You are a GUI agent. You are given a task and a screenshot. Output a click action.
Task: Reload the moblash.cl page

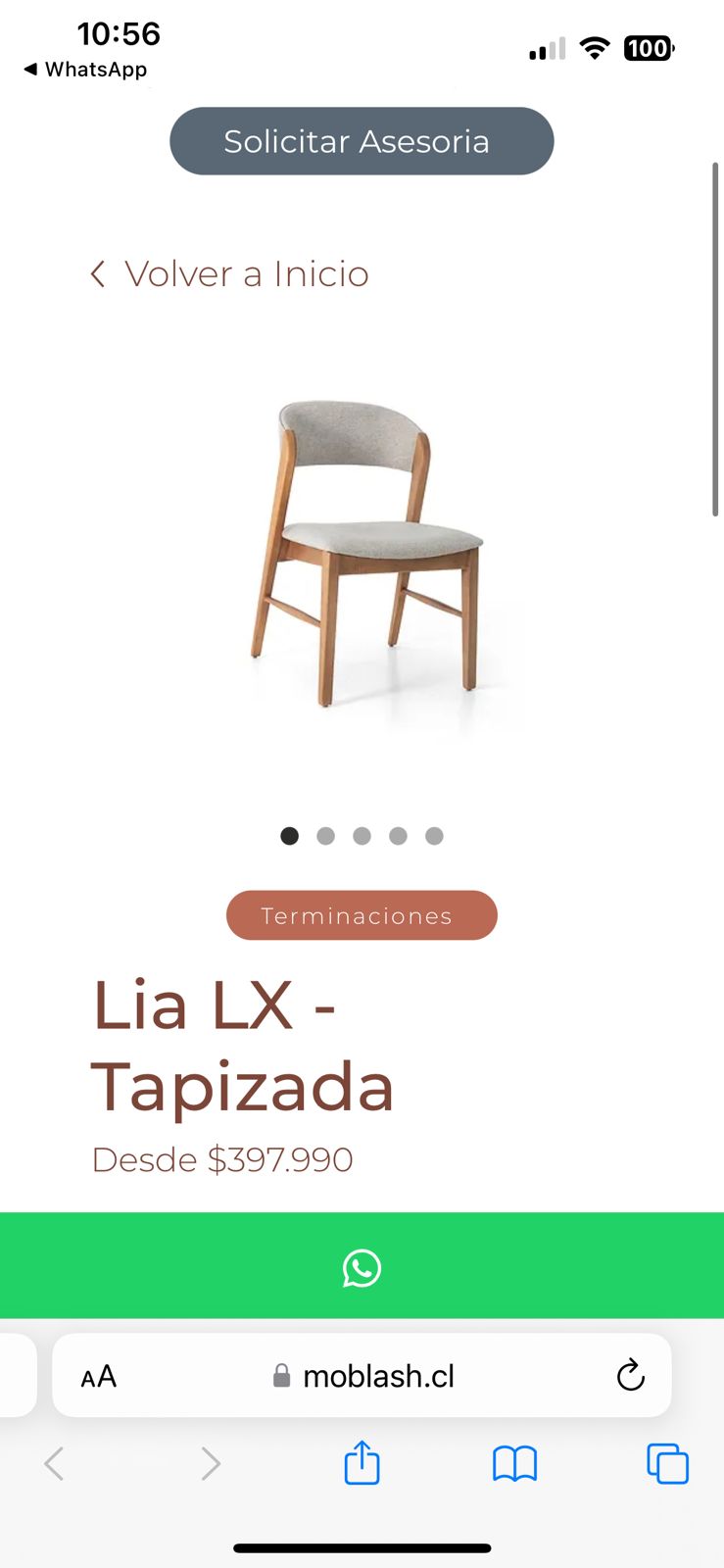(x=630, y=1376)
